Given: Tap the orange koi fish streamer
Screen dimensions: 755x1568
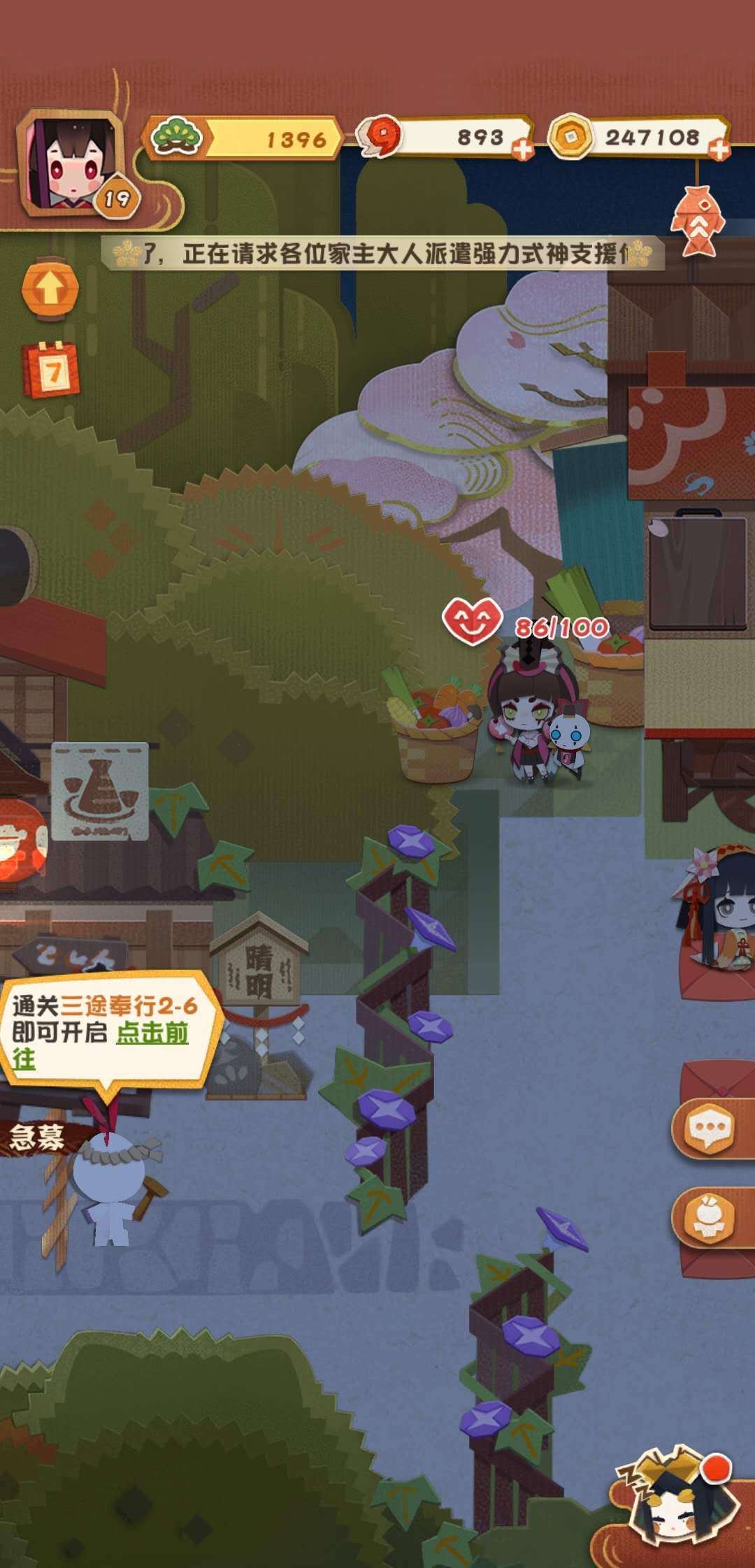Looking at the screenshot, I should [x=696, y=220].
